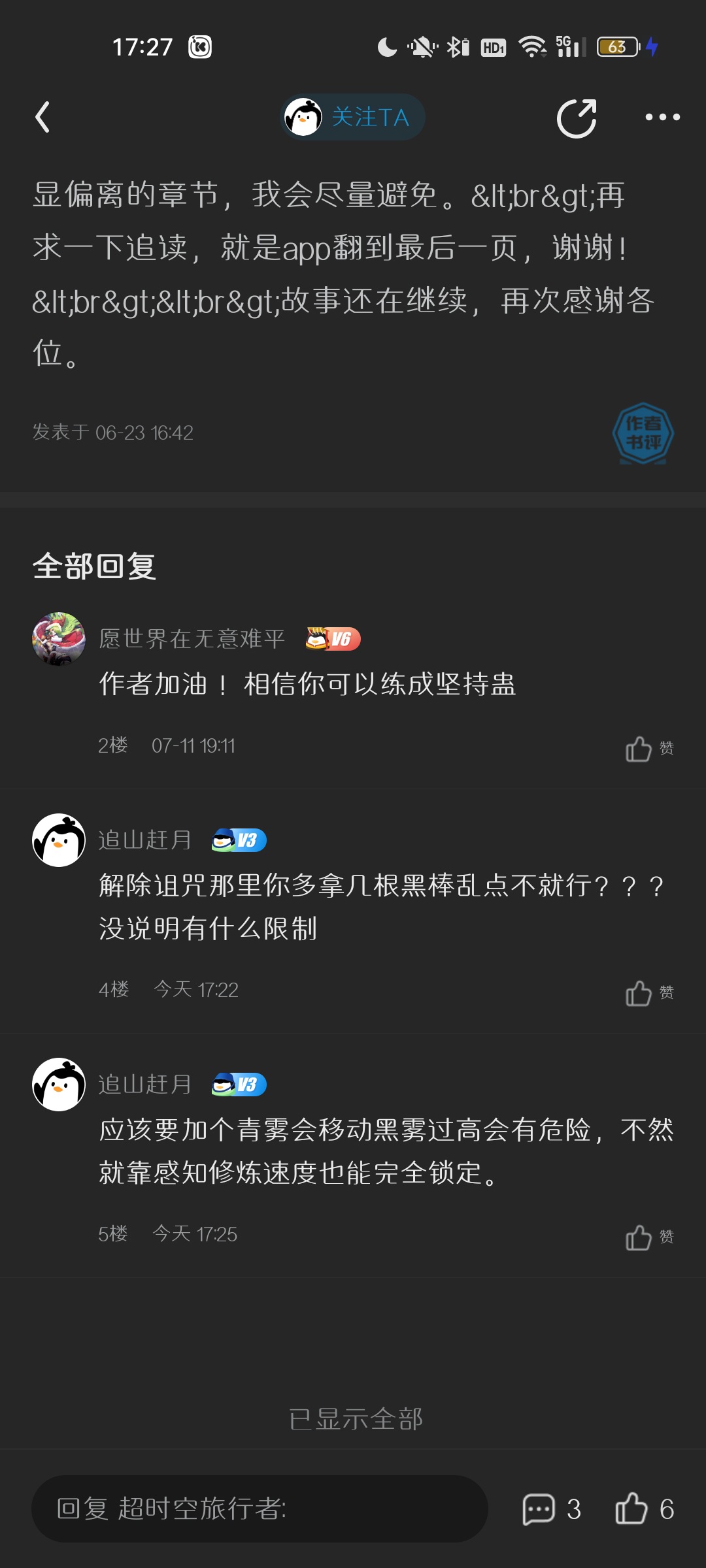706x1568 pixels.
Task: Like 愿世界在无意难平's 2楼 reply
Action: pyautogui.click(x=649, y=748)
